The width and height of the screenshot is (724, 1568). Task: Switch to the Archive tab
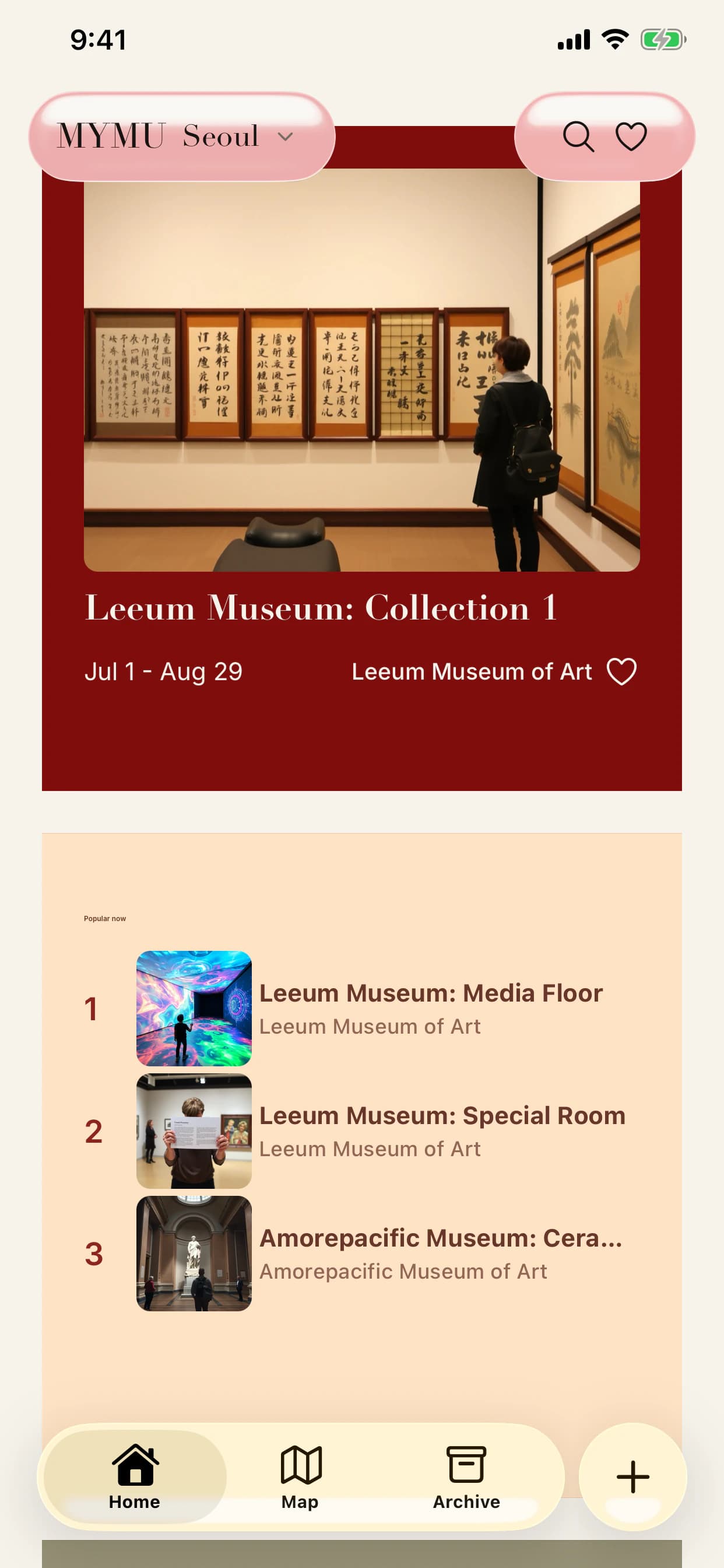[467, 1476]
